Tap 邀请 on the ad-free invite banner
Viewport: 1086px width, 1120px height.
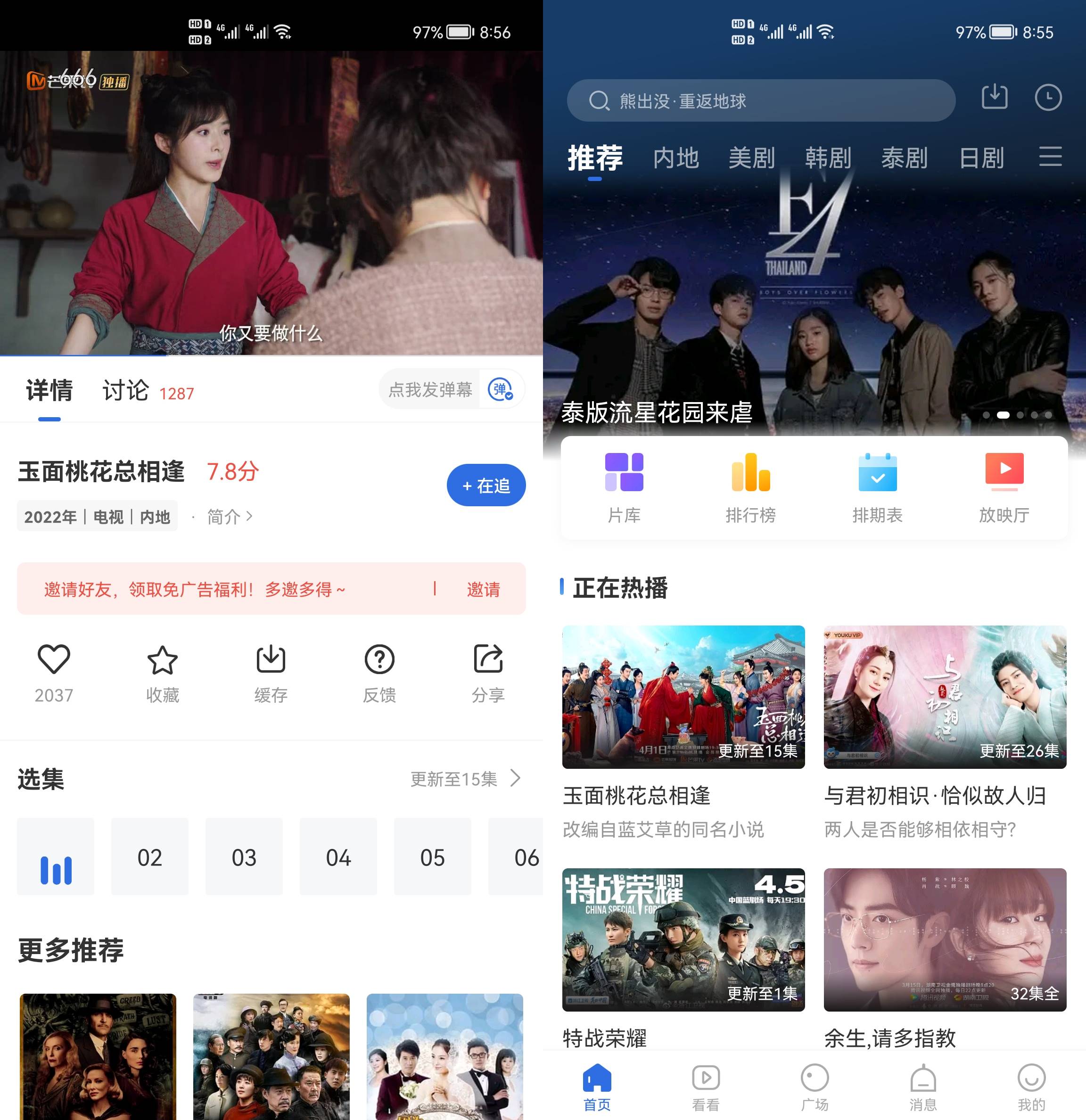click(x=483, y=589)
